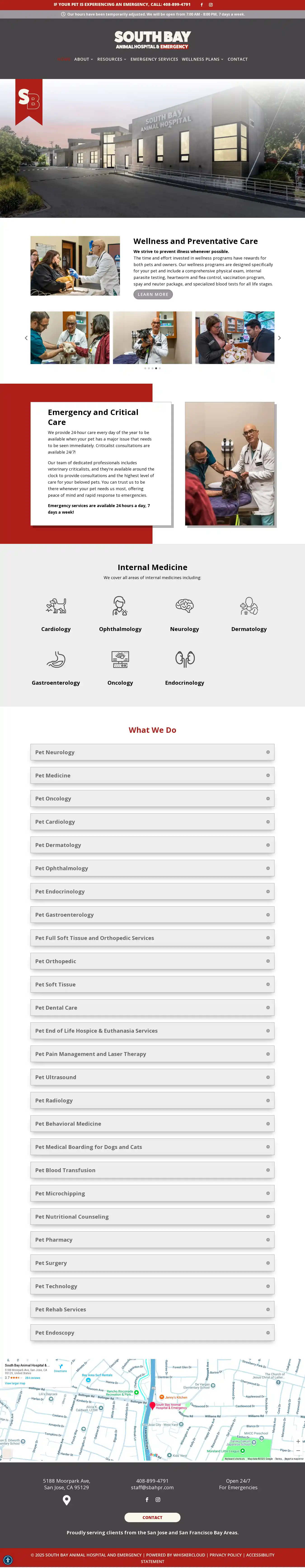View larger map link
The width and height of the screenshot is (305, 1568).
tap(15, 1383)
